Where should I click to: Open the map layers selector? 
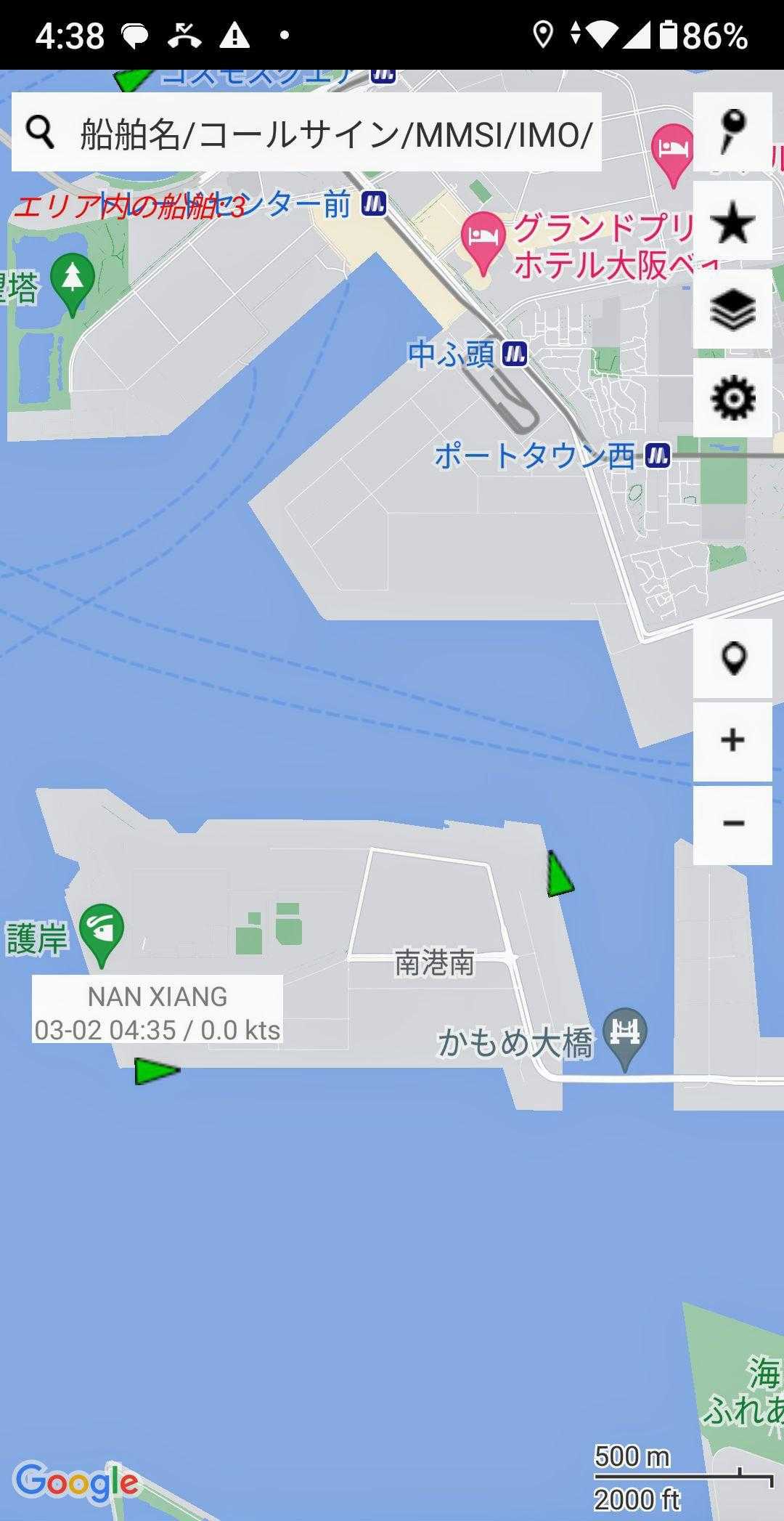(732, 310)
